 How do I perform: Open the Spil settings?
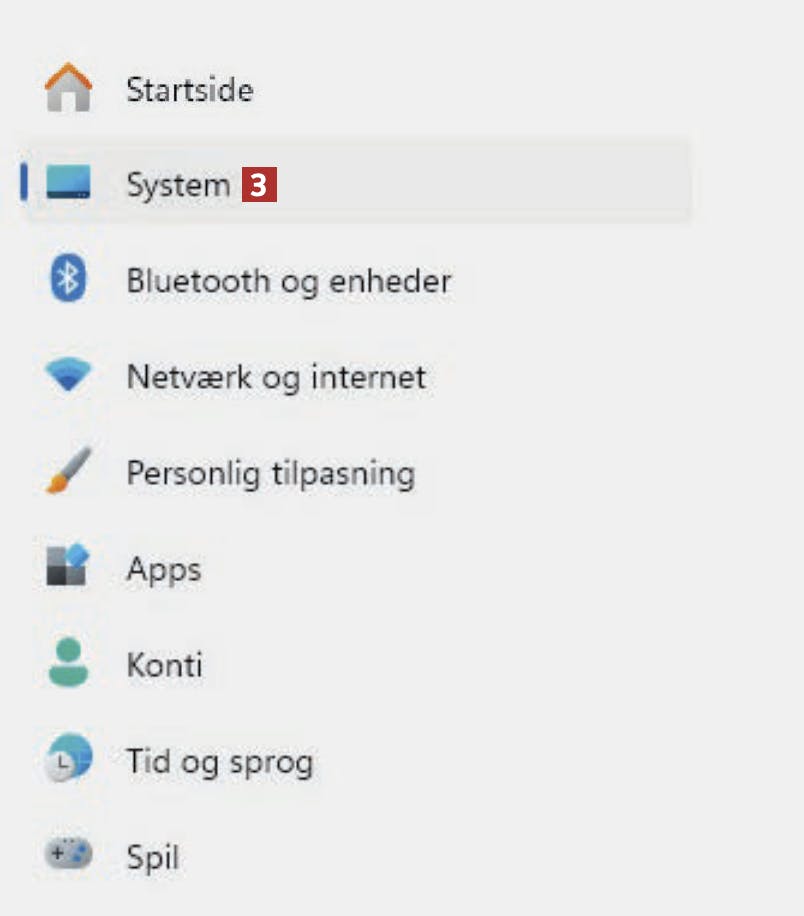tap(152, 857)
